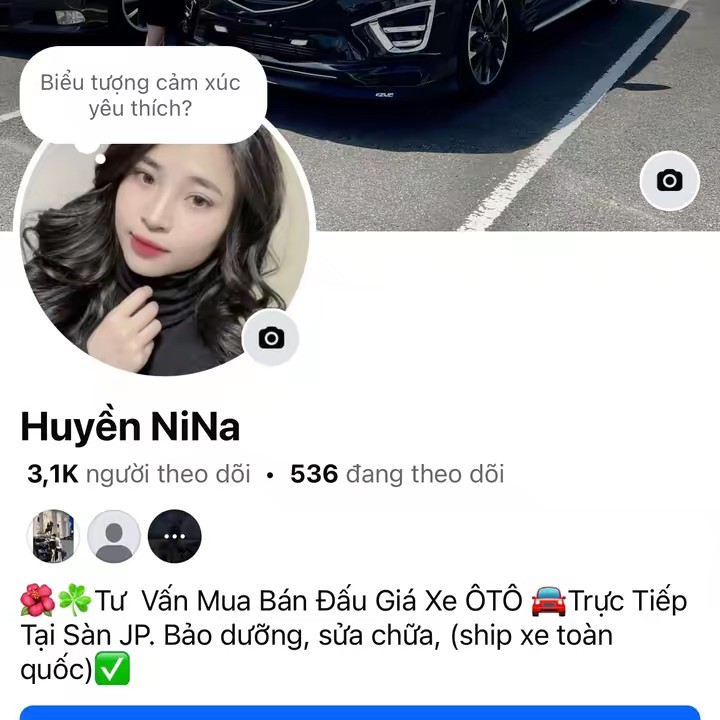Change the profile picture via camera icon
The image size is (720, 720).
[x=271, y=338]
